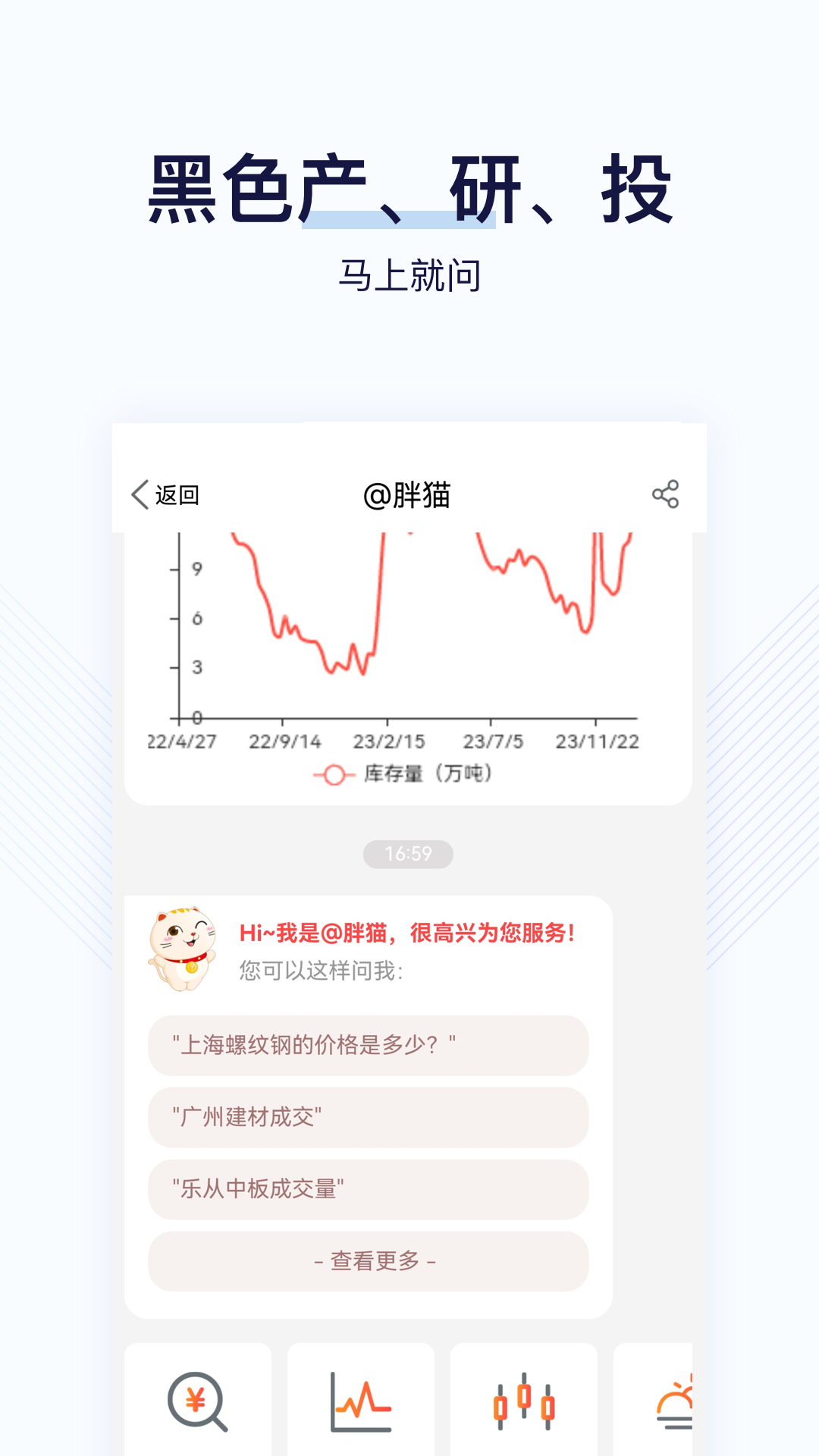Collapse the chat using the left chevron
The width and height of the screenshot is (819, 1456).
click(140, 494)
